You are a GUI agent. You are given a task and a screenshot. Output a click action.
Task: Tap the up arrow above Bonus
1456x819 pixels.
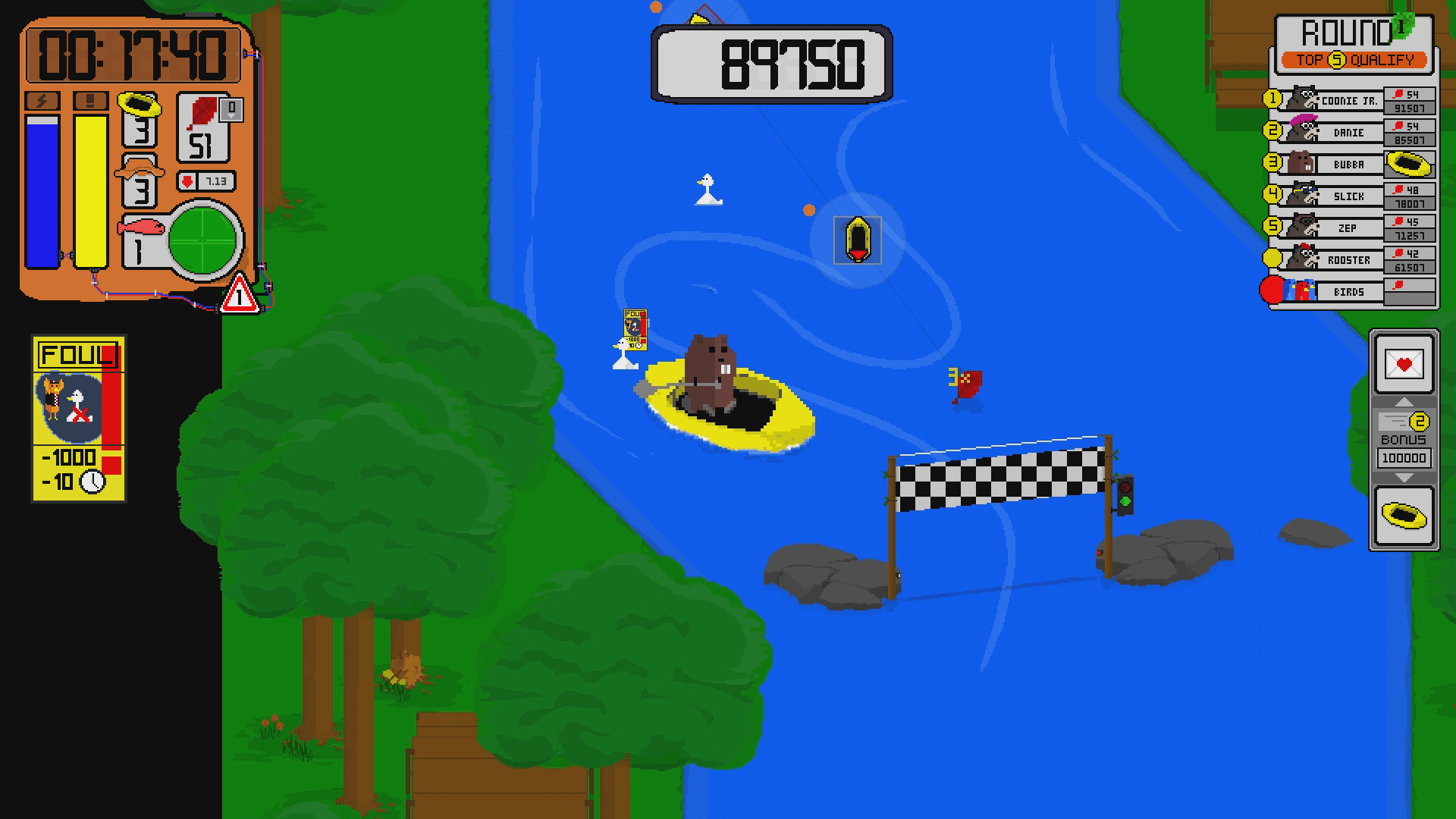coord(1404,402)
